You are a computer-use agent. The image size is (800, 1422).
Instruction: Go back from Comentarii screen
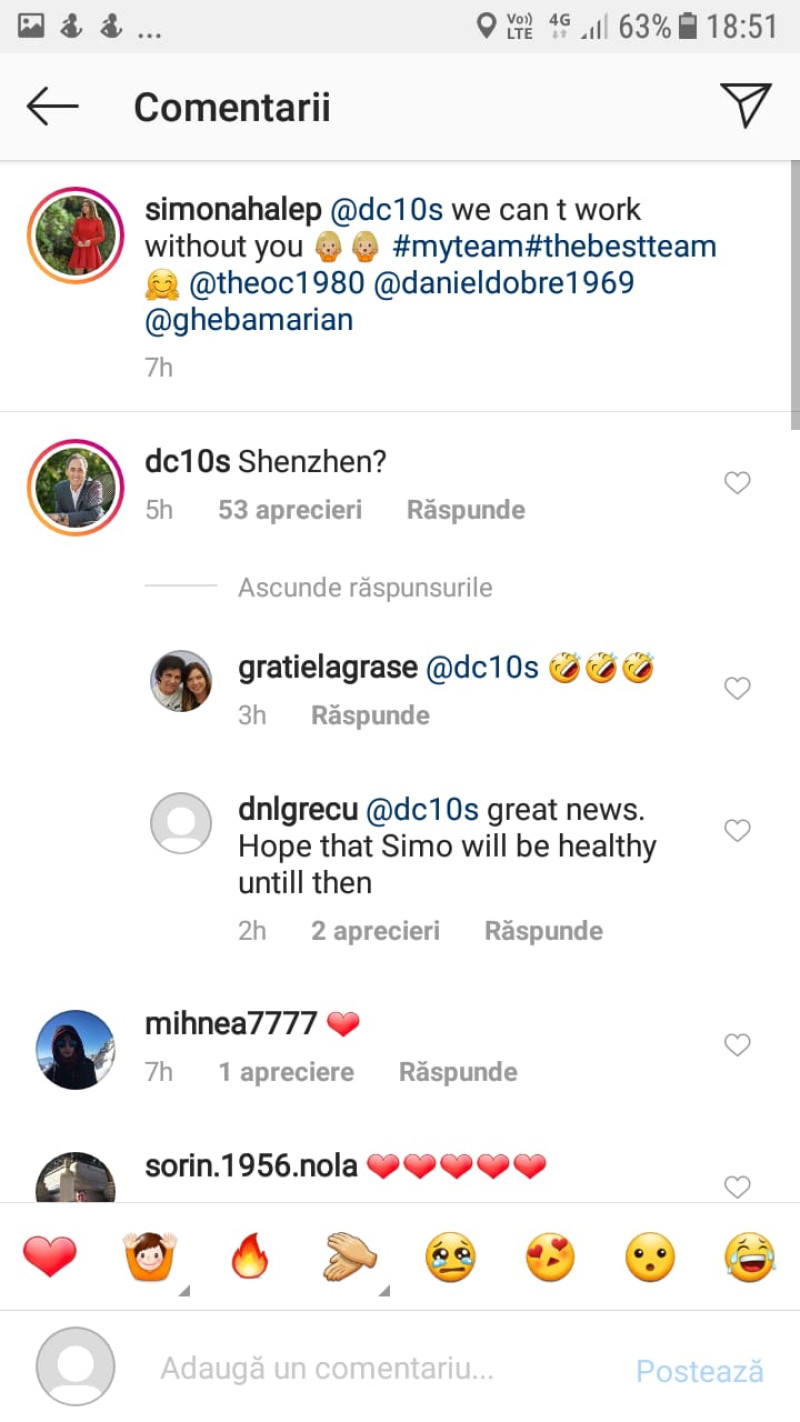[x=52, y=106]
